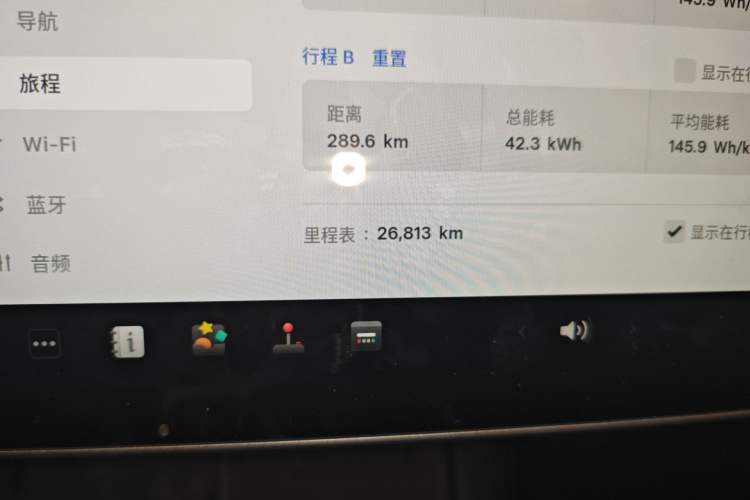Launch the Arcade joystick app
This screenshot has width=750, height=500.
pos(288,338)
